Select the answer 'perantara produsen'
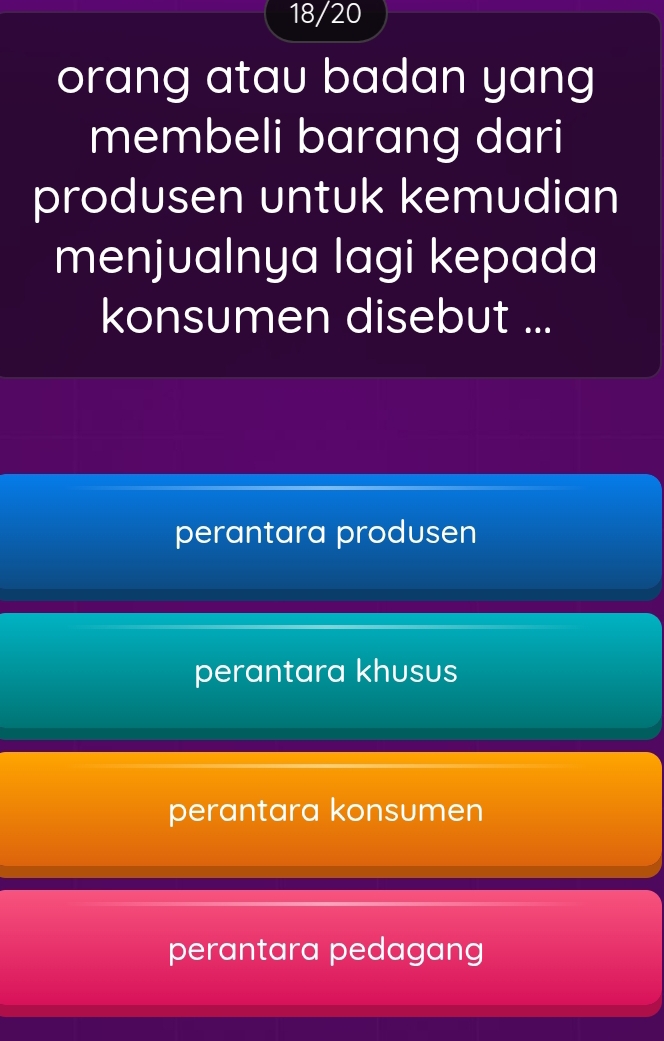Image resolution: width=664 pixels, height=1041 pixels. point(326,533)
